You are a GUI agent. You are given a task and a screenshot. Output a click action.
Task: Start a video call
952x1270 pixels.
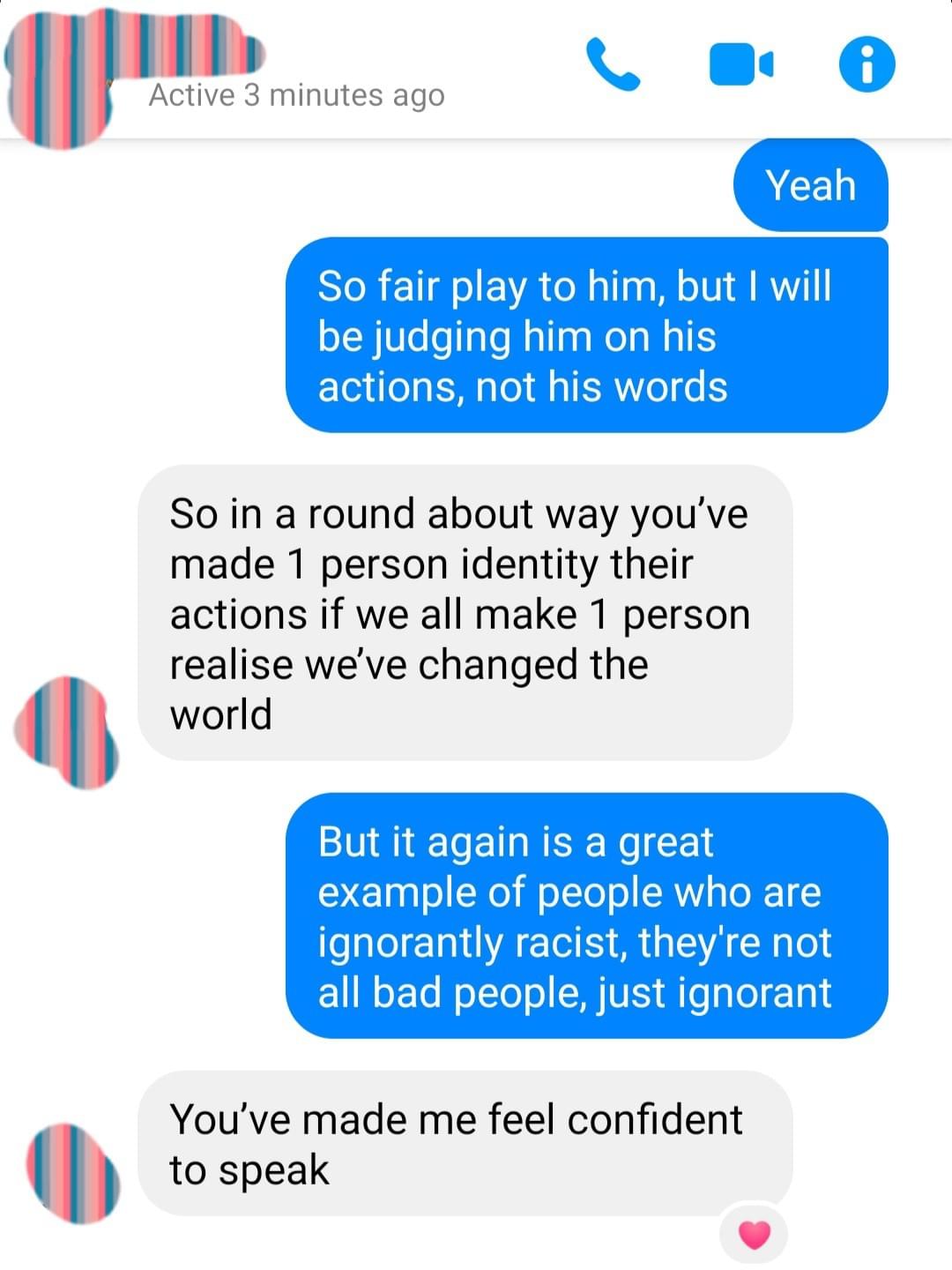pyautogui.click(x=740, y=64)
